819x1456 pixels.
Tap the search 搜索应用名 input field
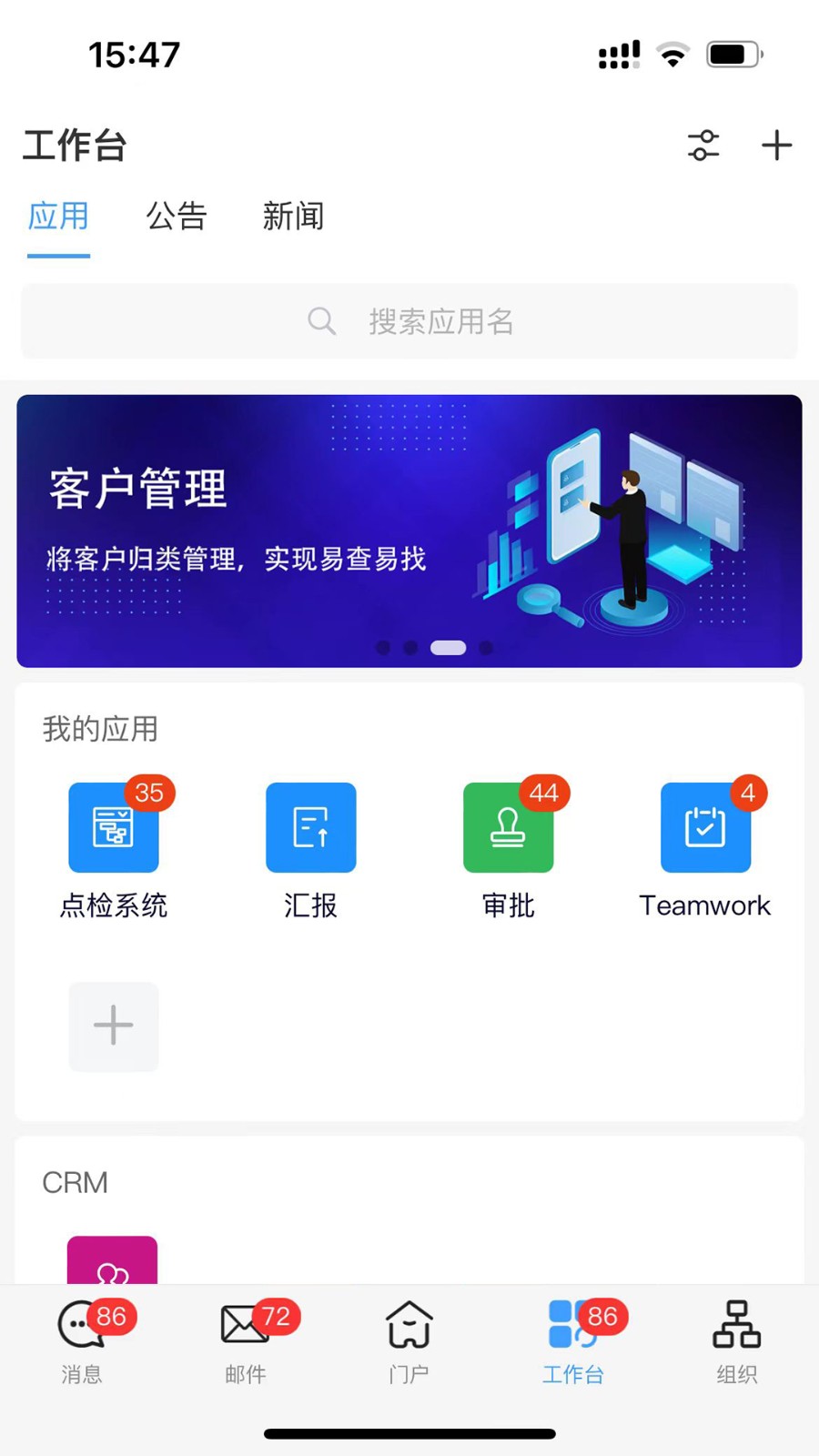[x=409, y=321]
